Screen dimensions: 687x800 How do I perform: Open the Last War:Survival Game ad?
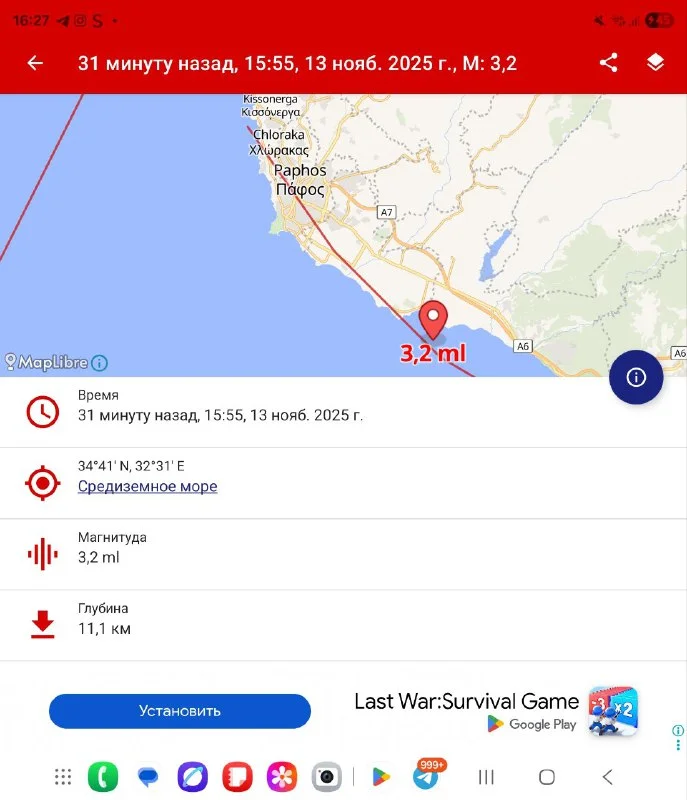pyautogui.click(x=466, y=701)
